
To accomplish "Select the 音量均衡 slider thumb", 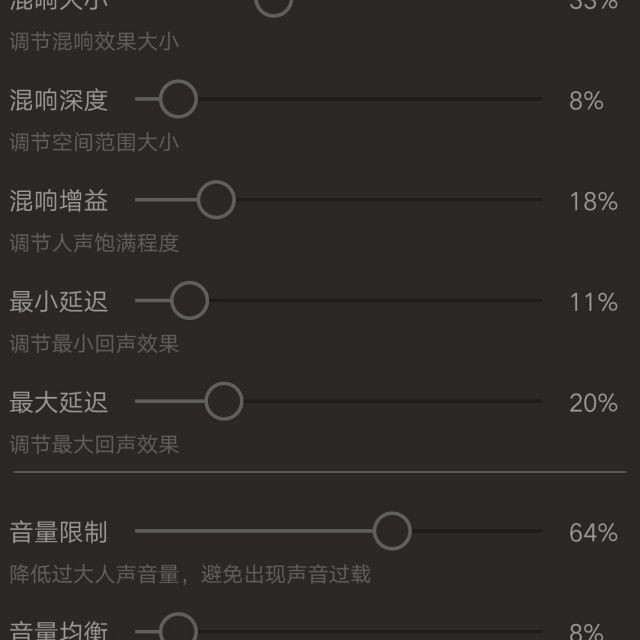I will point(179,631).
